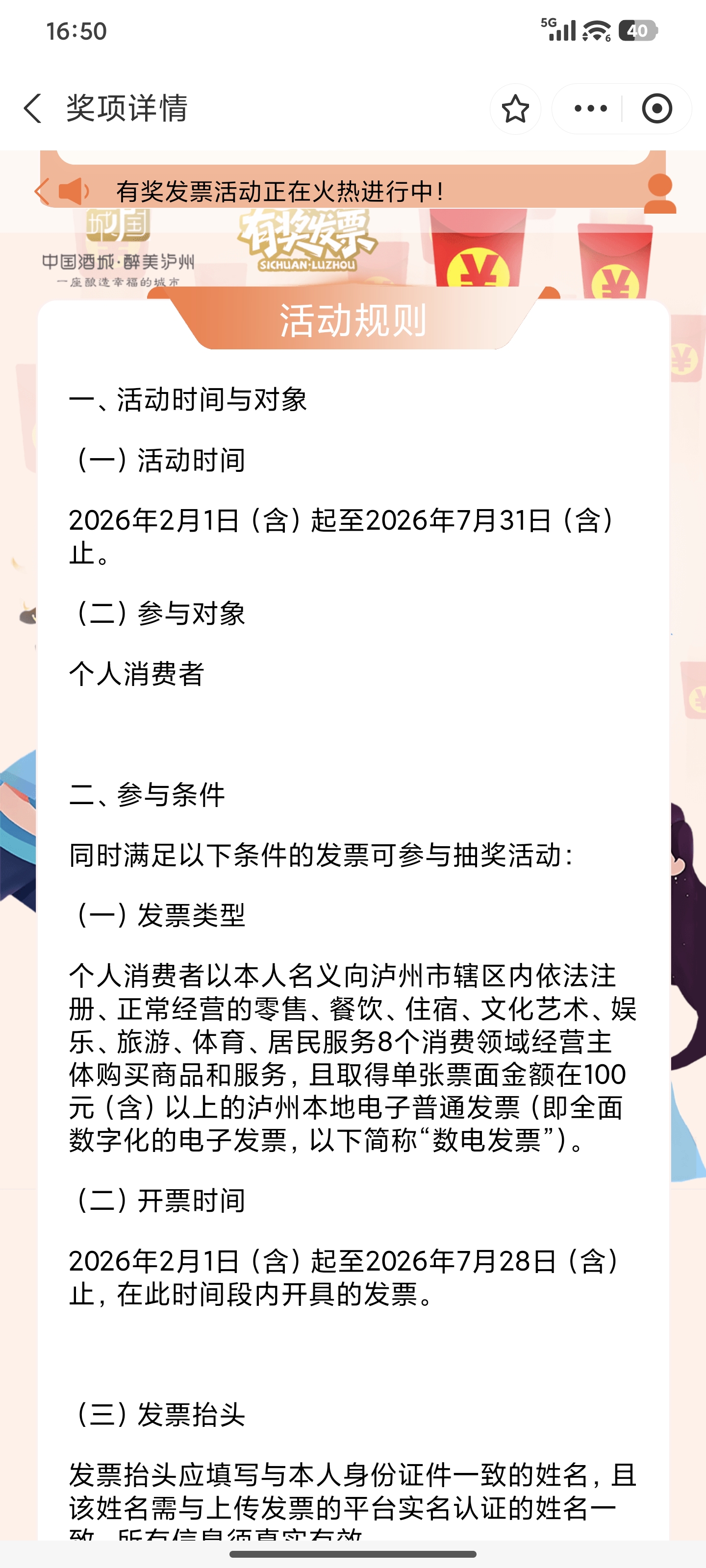Viewport: 706px width, 1568px height.
Task: Close the mini program via the circle button
Action: click(656, 109)
